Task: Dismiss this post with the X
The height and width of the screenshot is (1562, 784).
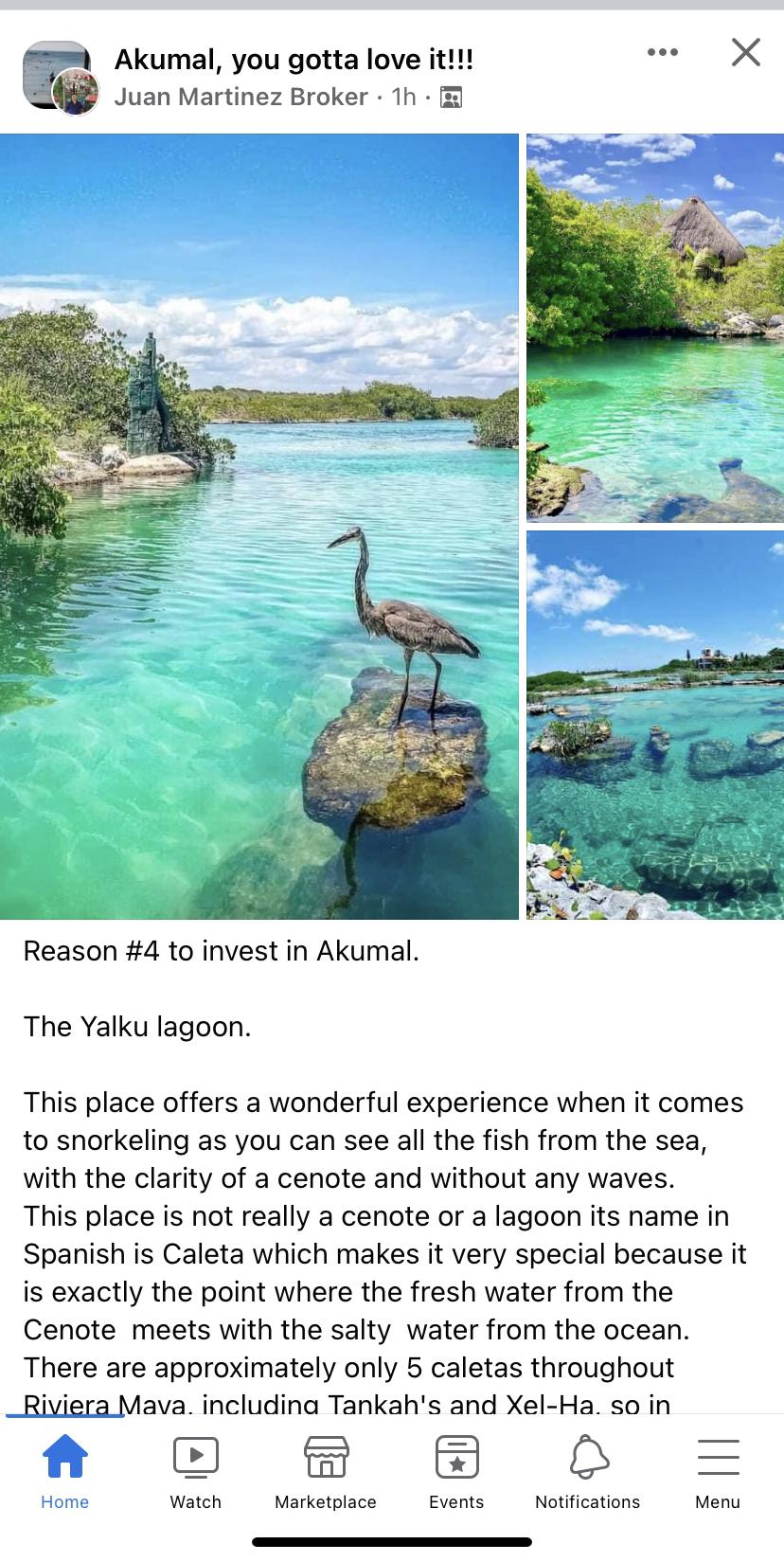Action: [745, 52]
